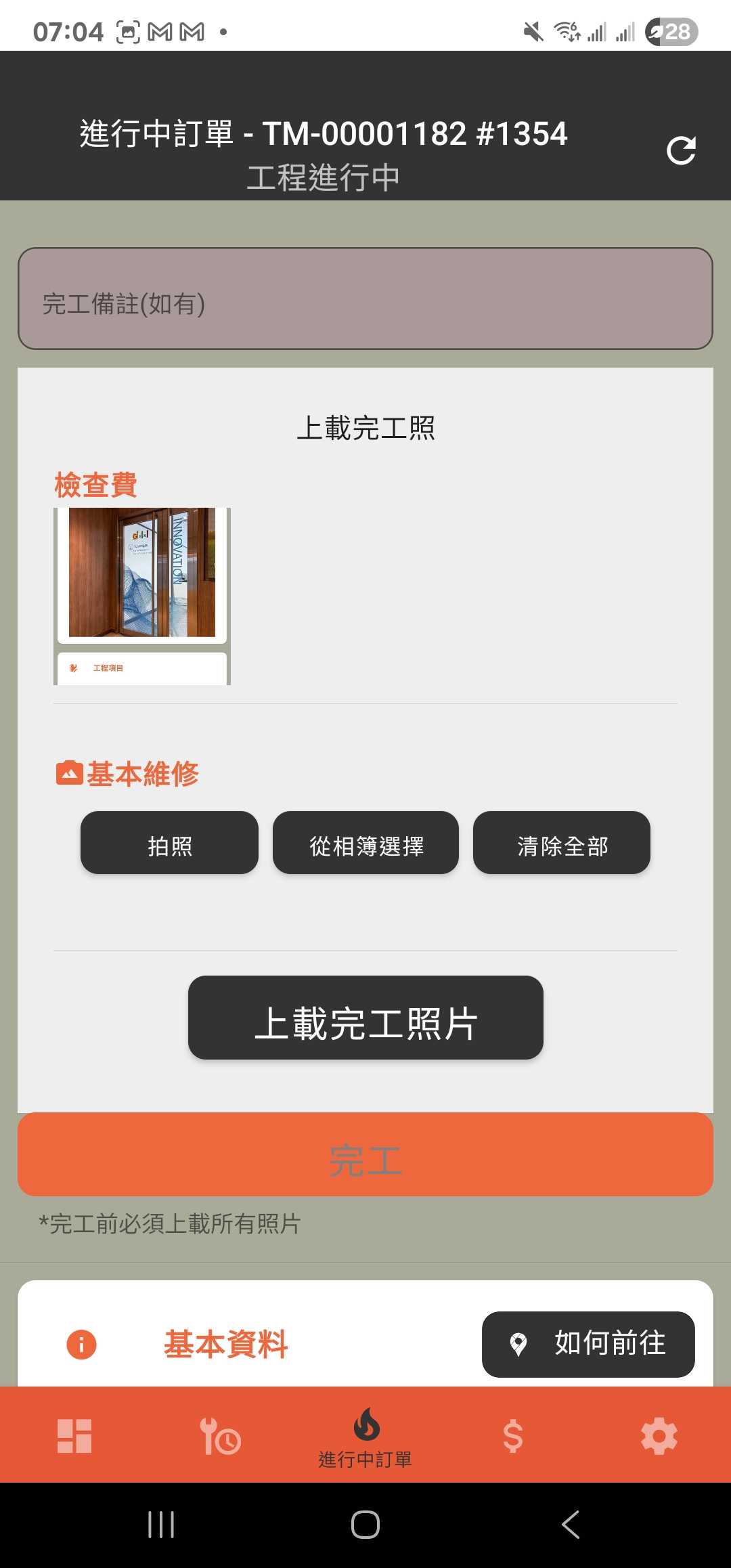Open the settings gear tab
Screen dimensions: 731x1568
tap(659, 1435)
